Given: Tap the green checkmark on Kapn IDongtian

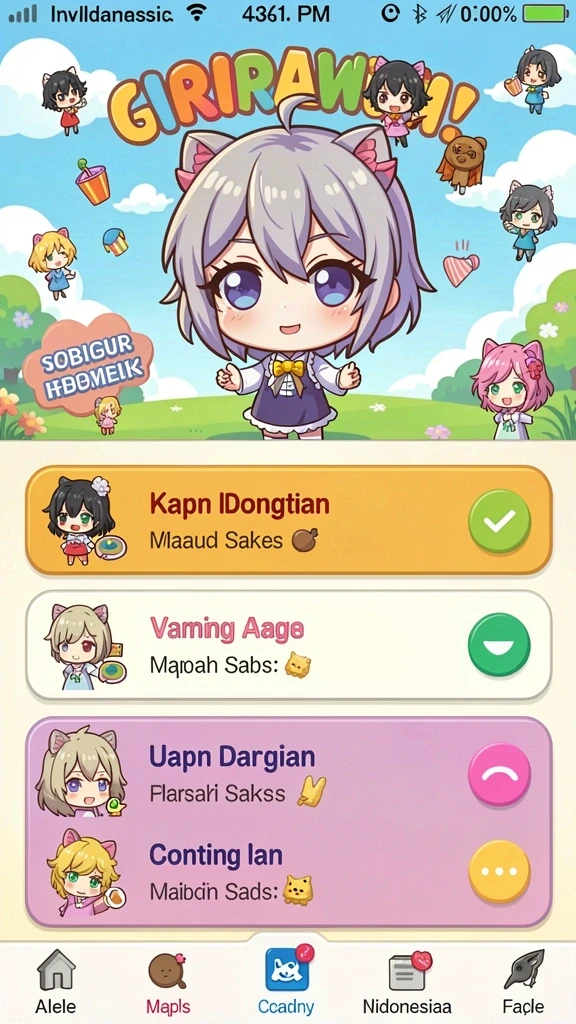Looking at the screenshot, I should 500,520.
